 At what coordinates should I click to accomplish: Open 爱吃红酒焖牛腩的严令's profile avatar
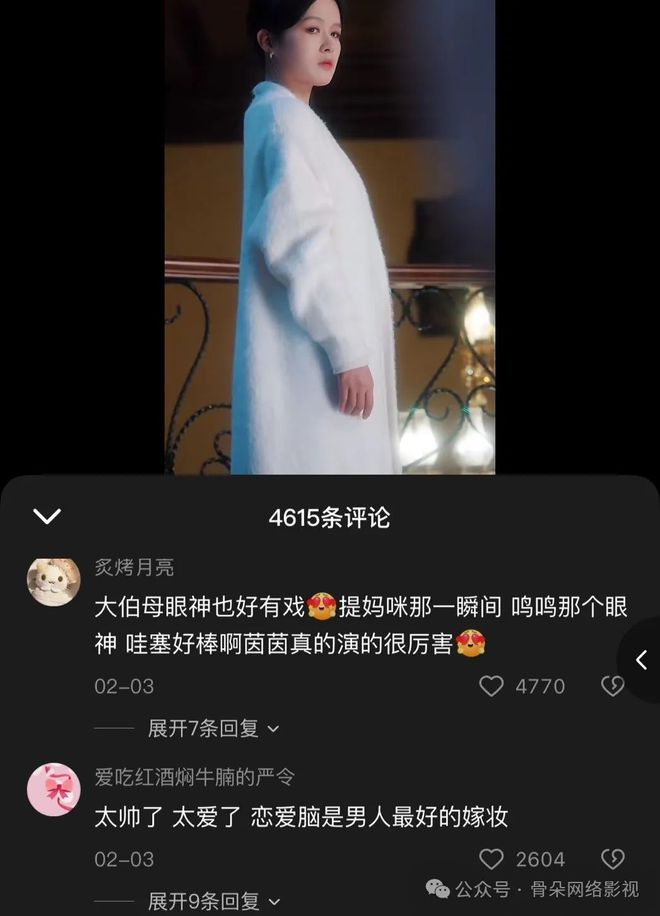coord(53,788)
